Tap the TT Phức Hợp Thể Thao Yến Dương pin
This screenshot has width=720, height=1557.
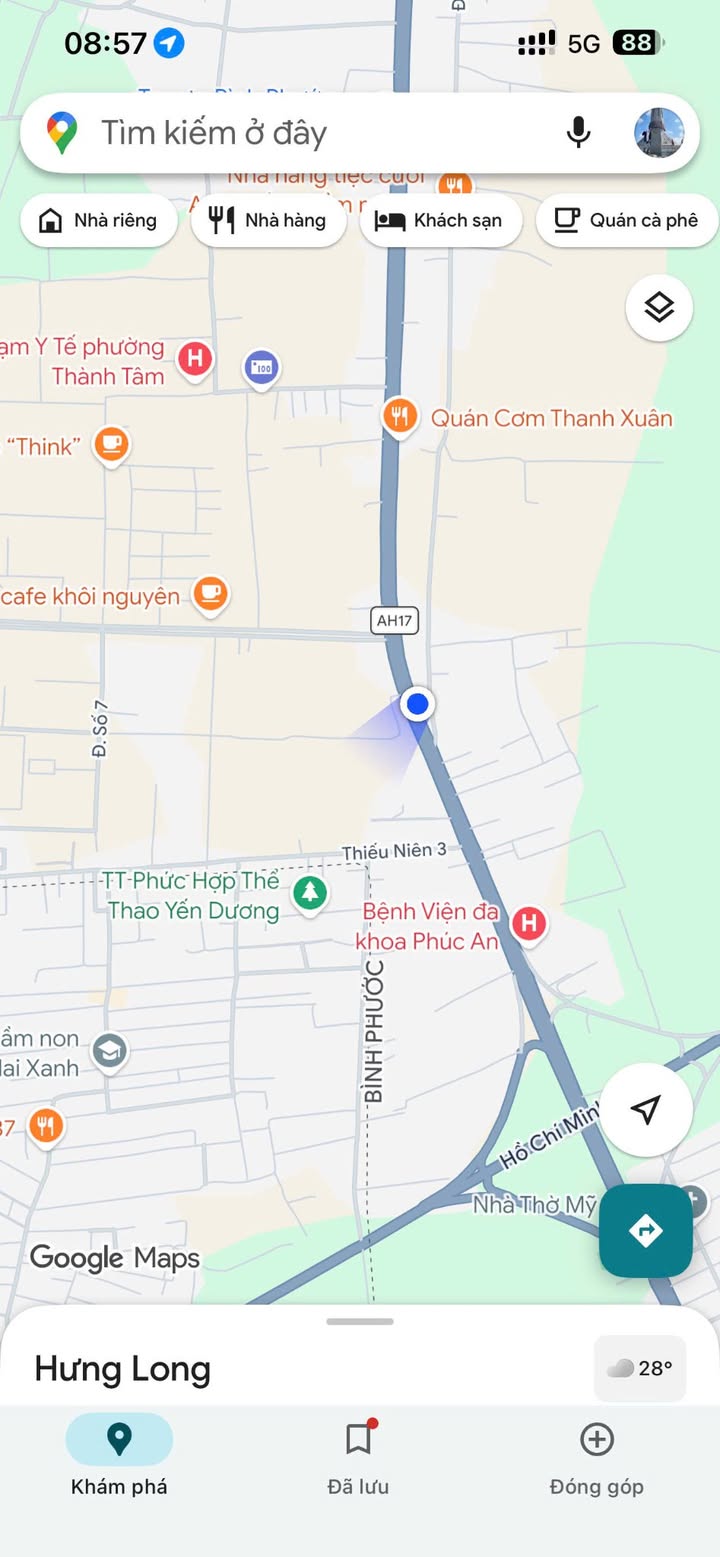[x=310, y=892]
